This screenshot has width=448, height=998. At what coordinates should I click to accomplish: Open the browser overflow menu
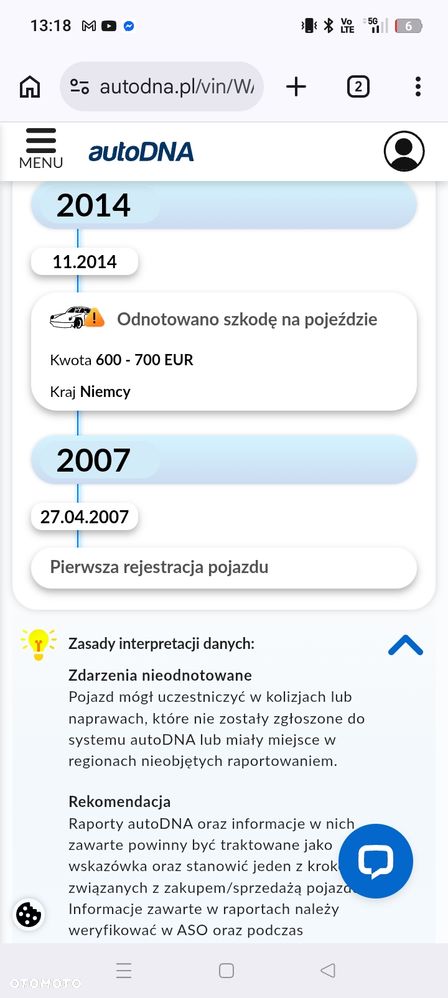417,87
